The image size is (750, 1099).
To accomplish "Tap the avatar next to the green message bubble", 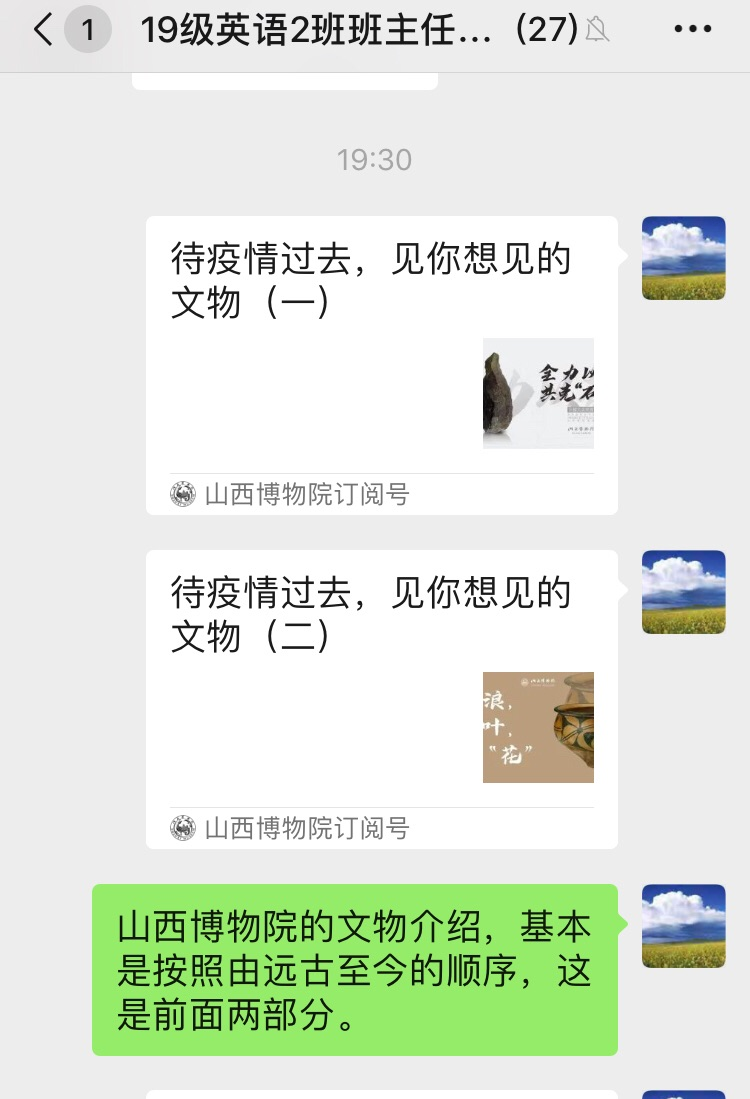I will click(x=684, y=927).
